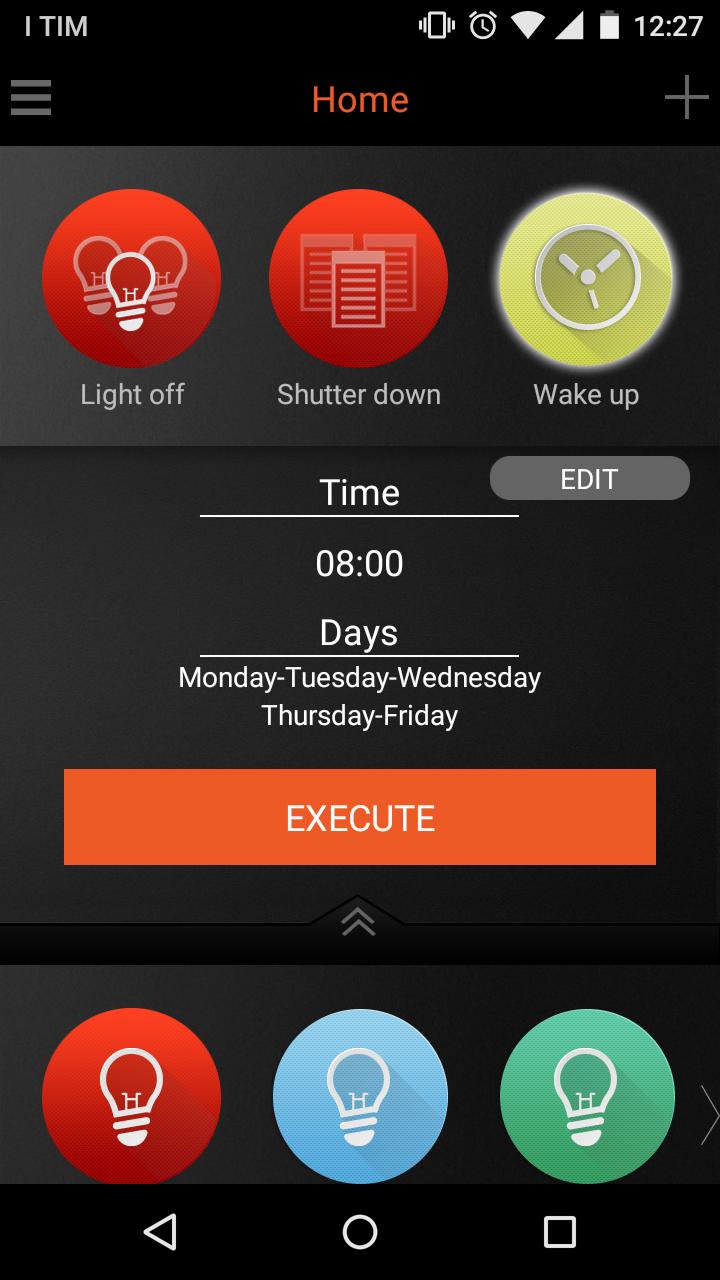This screenshot has width=720, height=1280.
Task: Tap the green light bulb device
Action: coord(587,1096)
